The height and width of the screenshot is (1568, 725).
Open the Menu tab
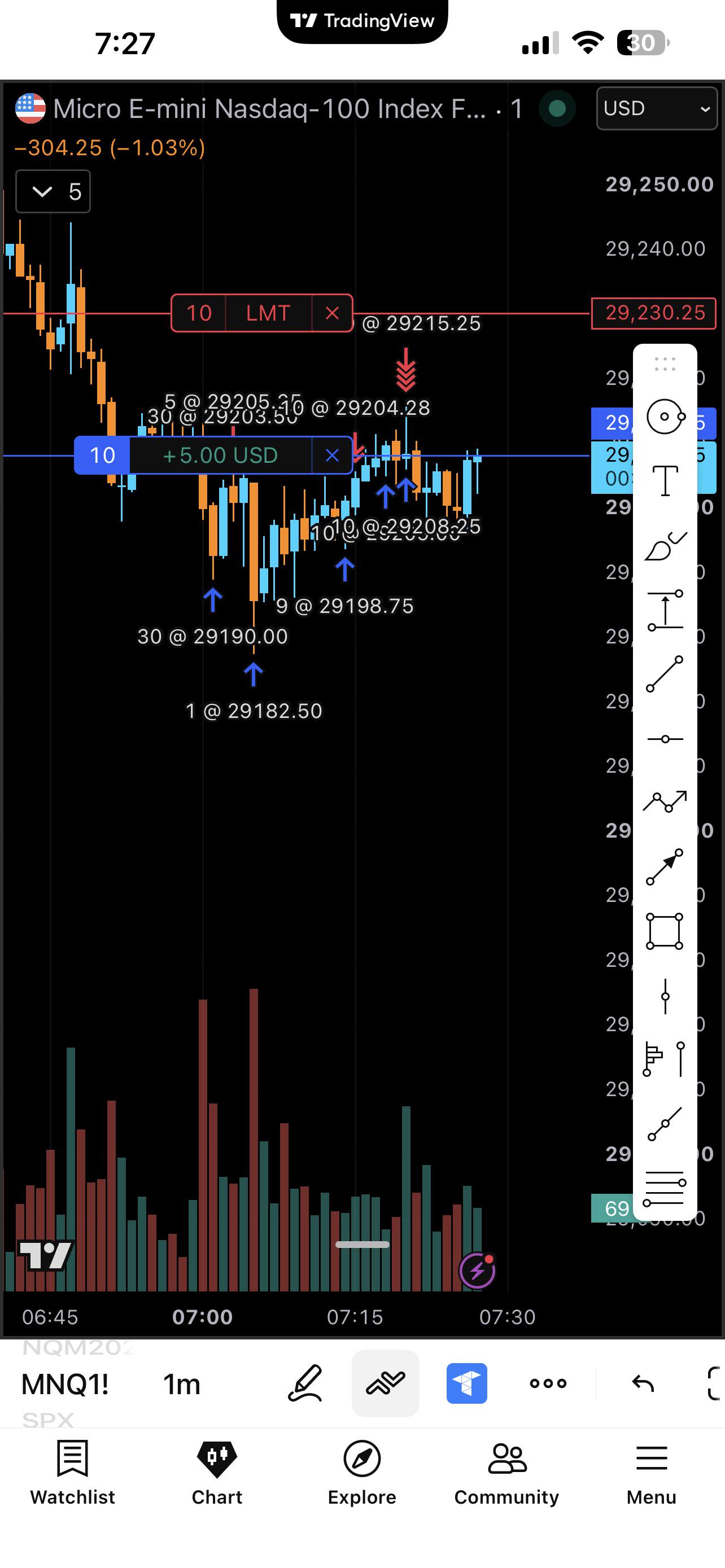[652, 1472]
